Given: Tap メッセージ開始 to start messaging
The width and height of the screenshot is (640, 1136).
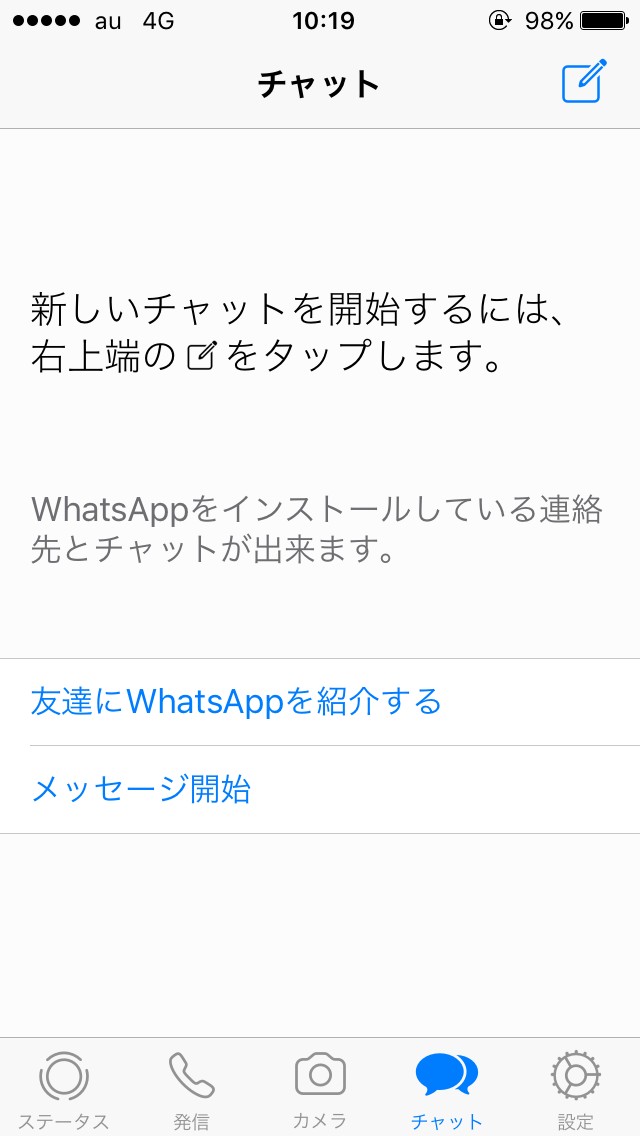Looking at the screenshot, I should tap(141, 790).
